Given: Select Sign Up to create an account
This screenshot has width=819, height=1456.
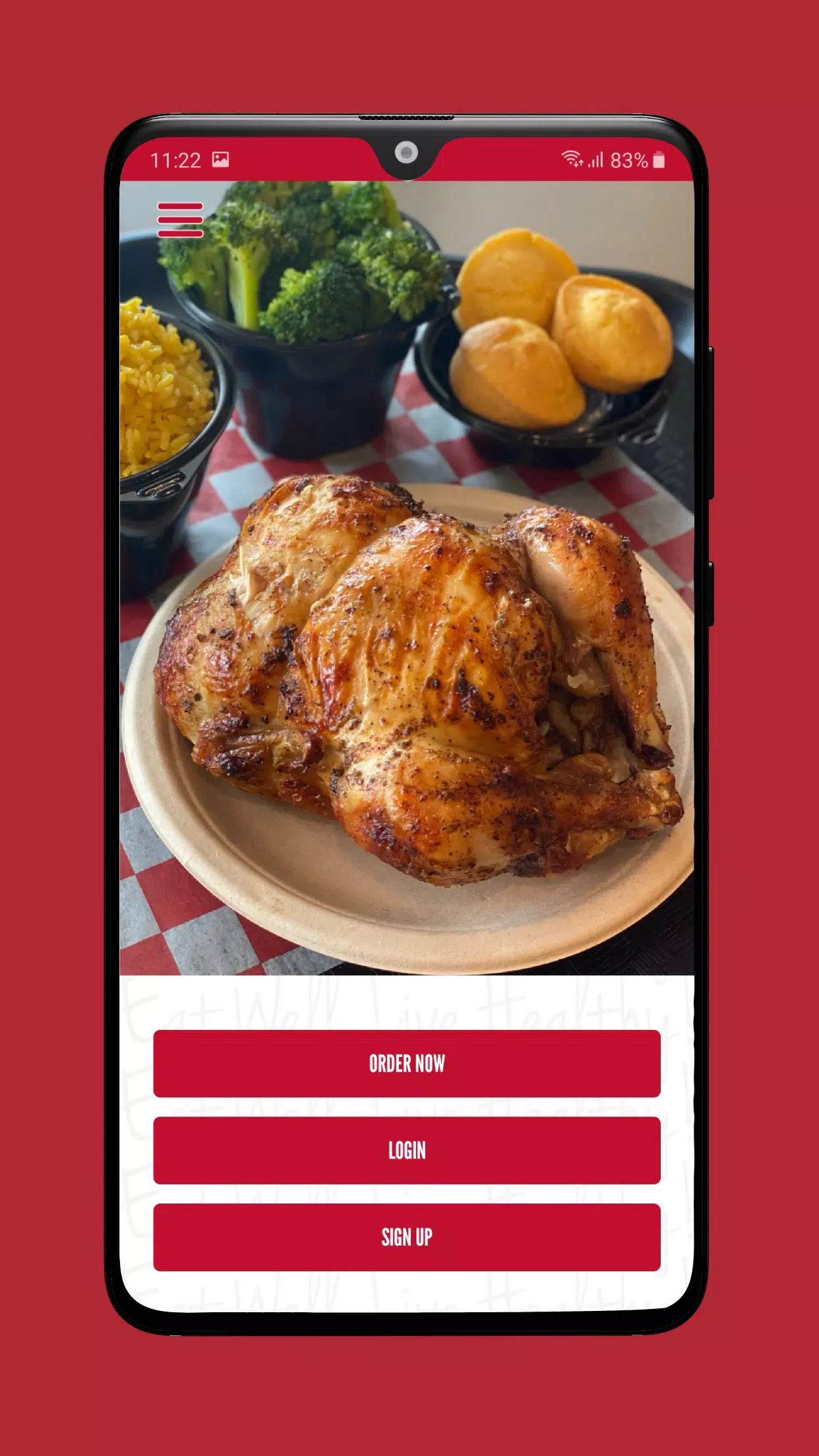Looking at the screenshot, I should point(407,1237).
